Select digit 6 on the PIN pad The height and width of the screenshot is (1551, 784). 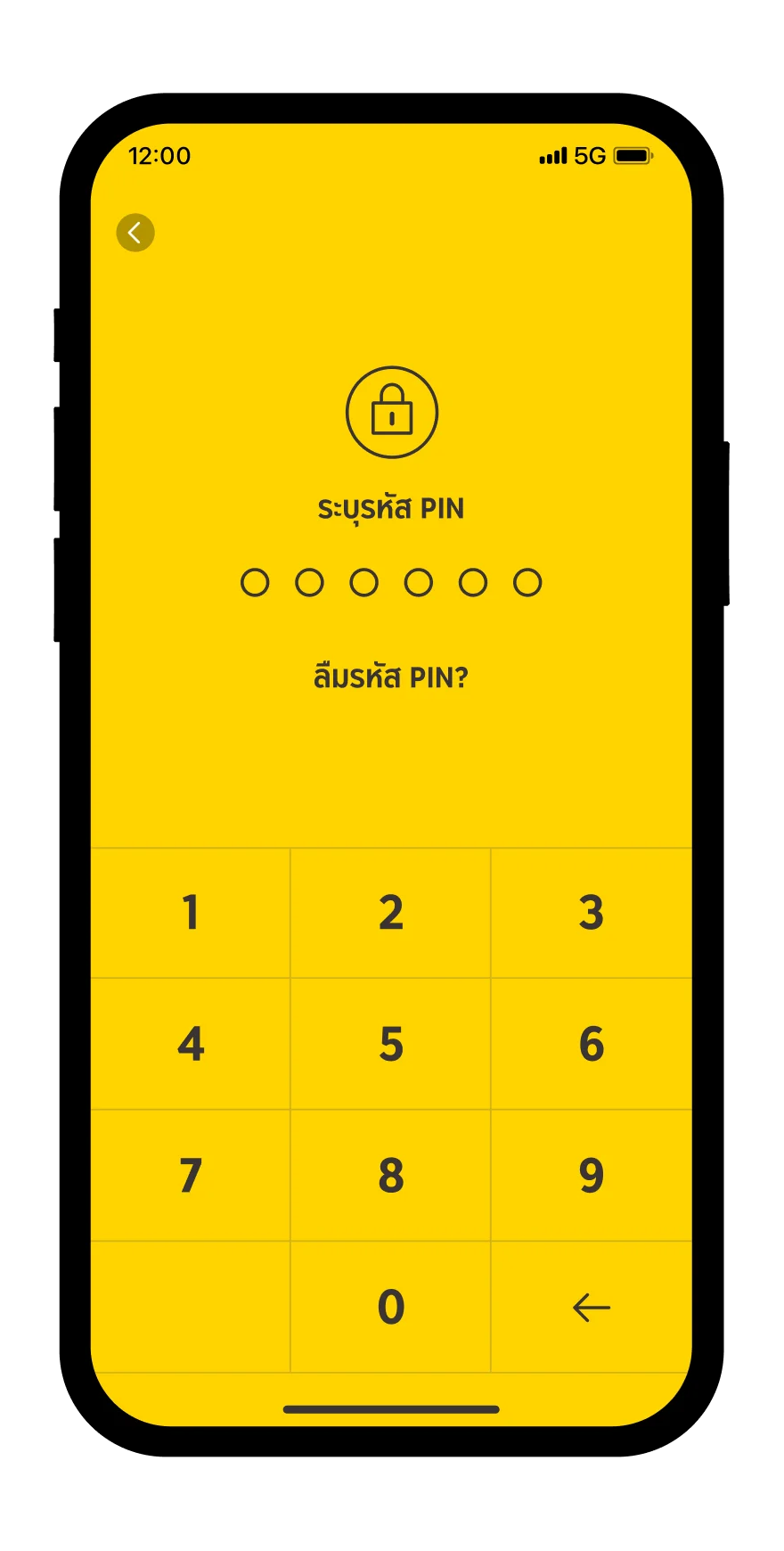[591, 1044]
